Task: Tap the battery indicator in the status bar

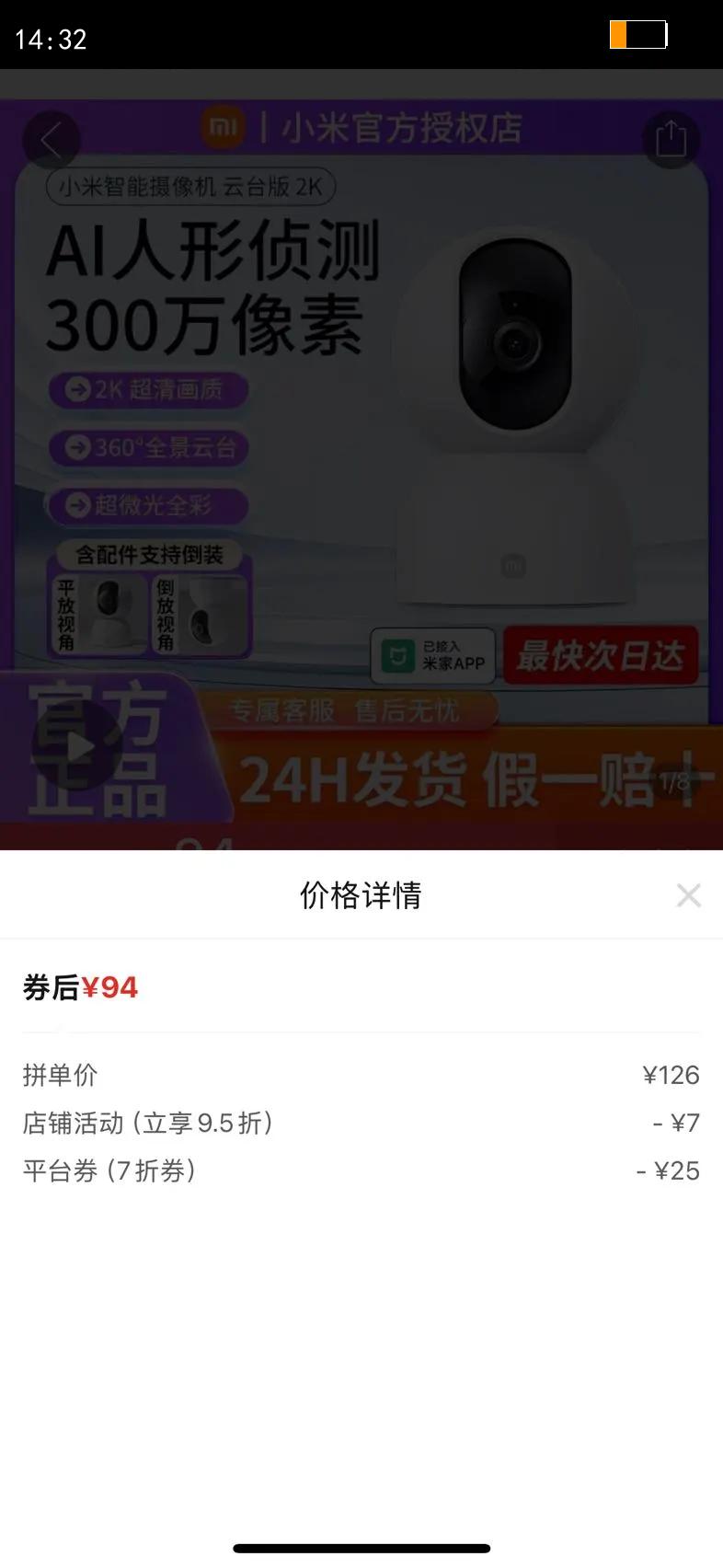Action: [638, 35]
